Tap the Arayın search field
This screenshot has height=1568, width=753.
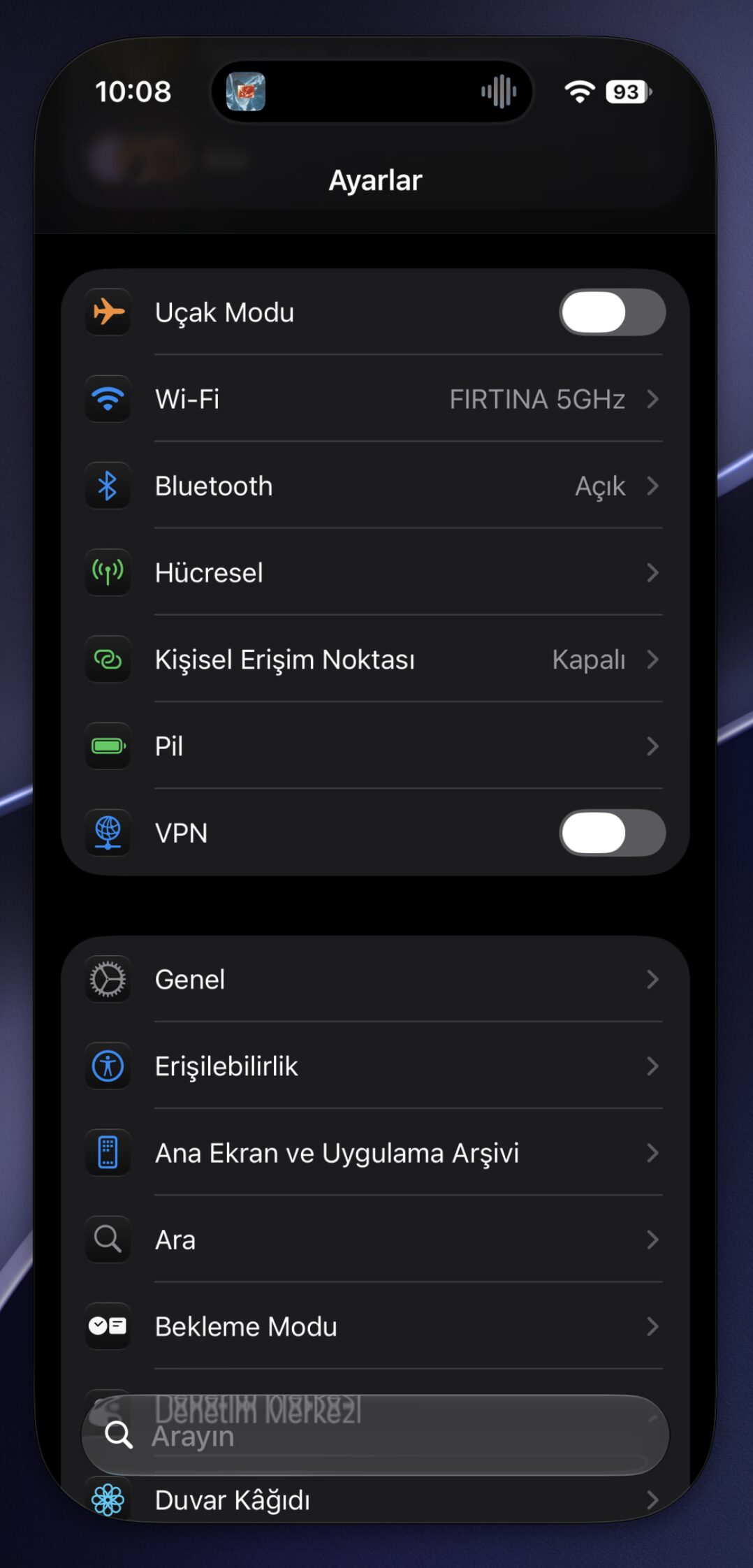click(x=375, y=1435)
